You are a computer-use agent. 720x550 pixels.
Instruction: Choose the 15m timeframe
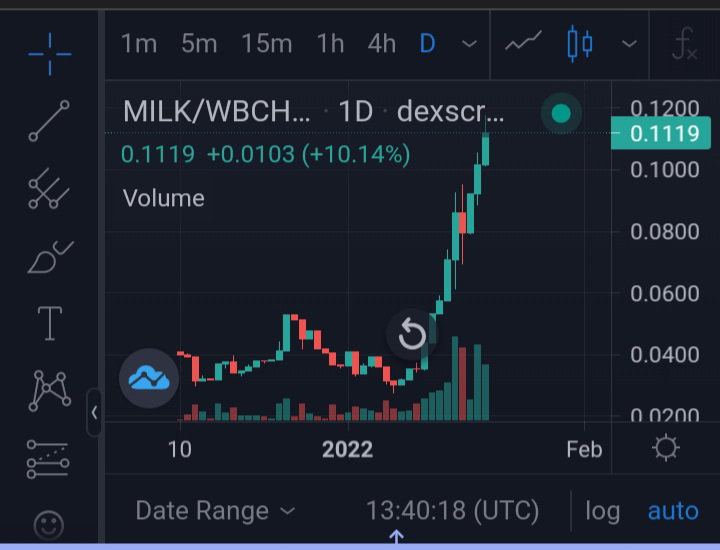point(267,44)
